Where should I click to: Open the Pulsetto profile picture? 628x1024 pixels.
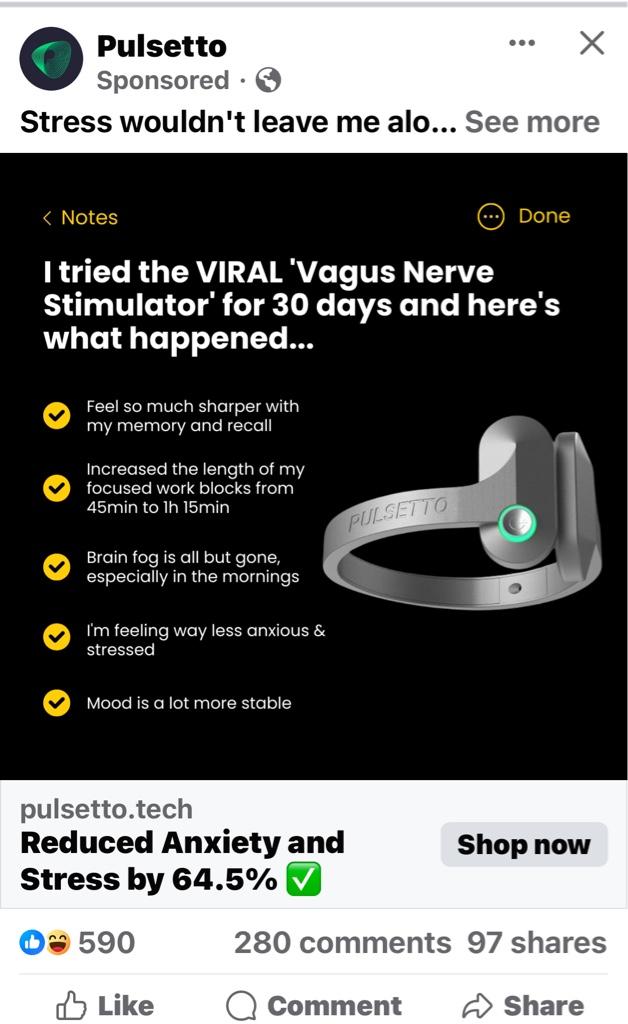pos(51,60)
